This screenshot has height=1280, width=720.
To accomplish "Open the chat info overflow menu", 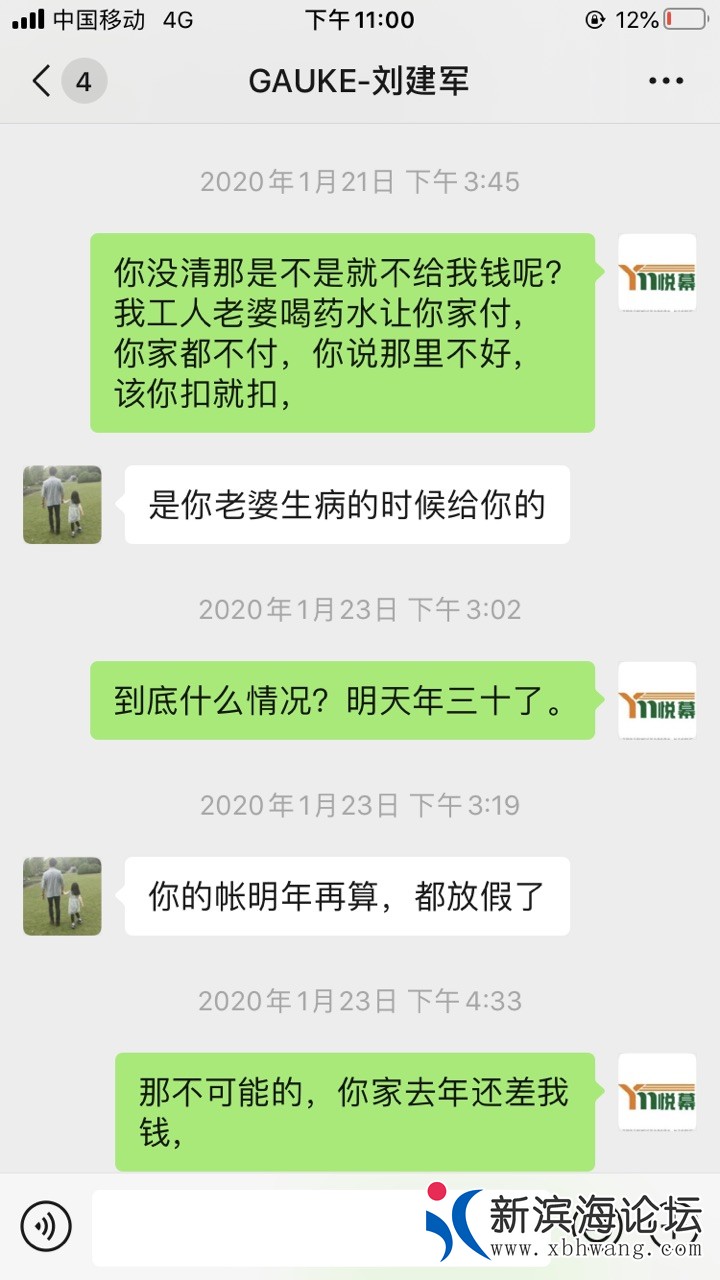I will 666,81.
